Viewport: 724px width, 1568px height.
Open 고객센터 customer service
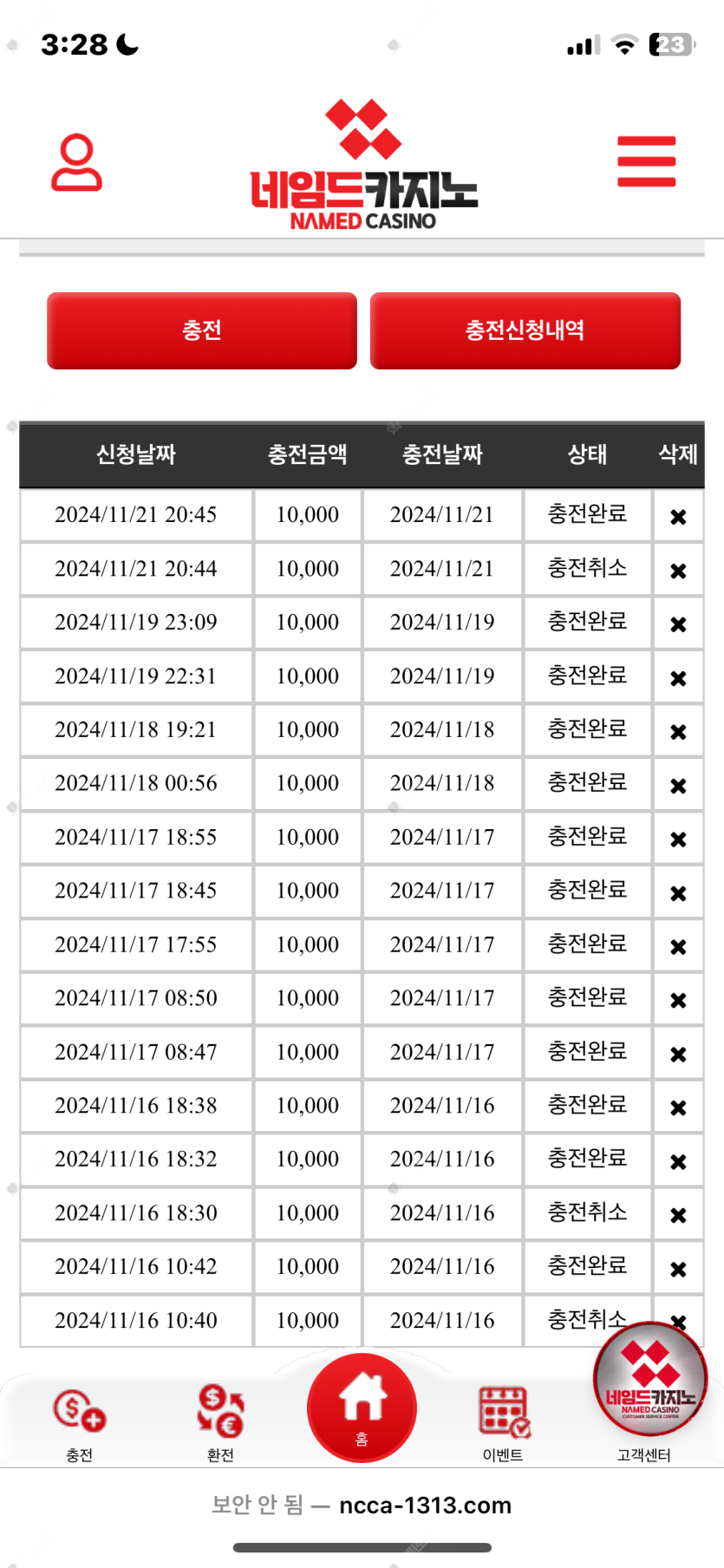tap(649, 1393)
